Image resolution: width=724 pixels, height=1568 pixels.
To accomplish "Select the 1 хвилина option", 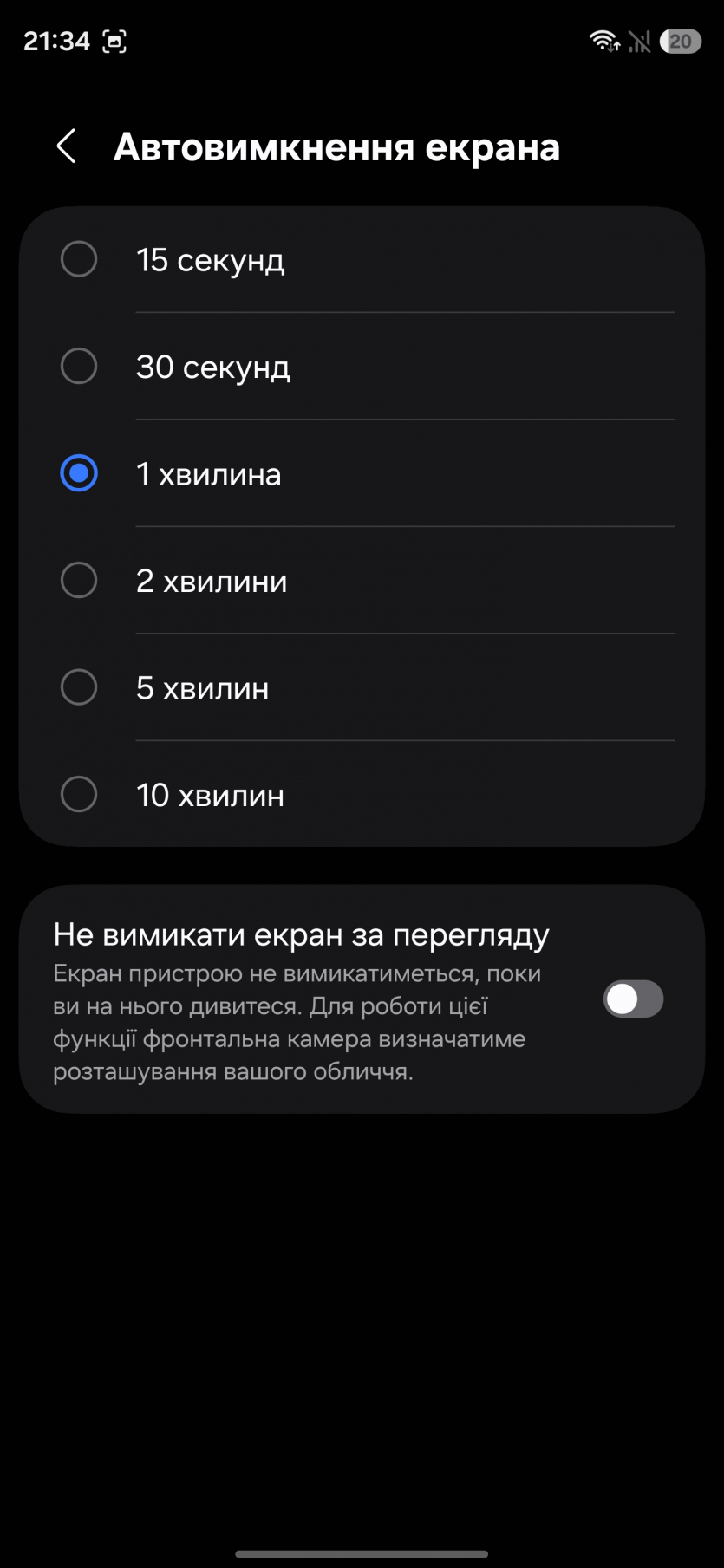I will (79, 473).
